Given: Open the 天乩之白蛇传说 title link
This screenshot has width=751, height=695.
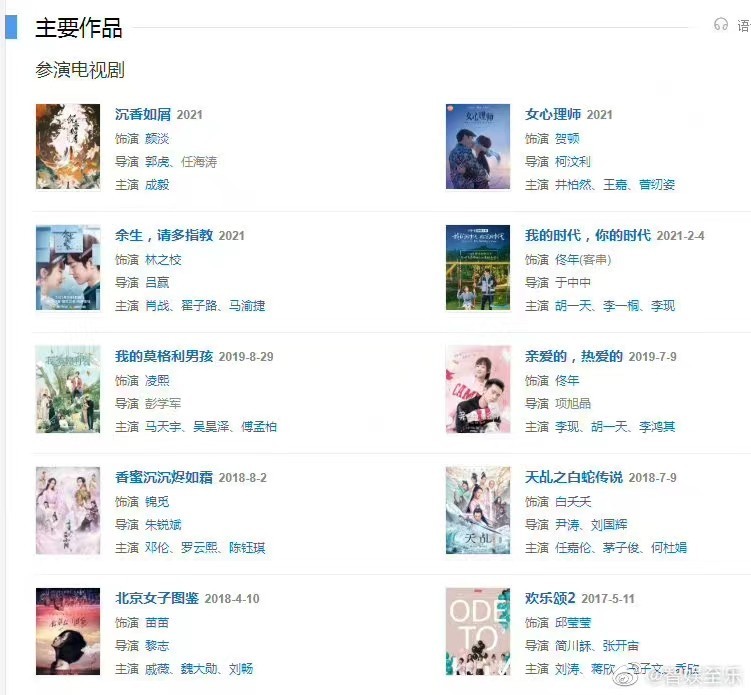Looking at the screenshot, I should tap(574, 477).
